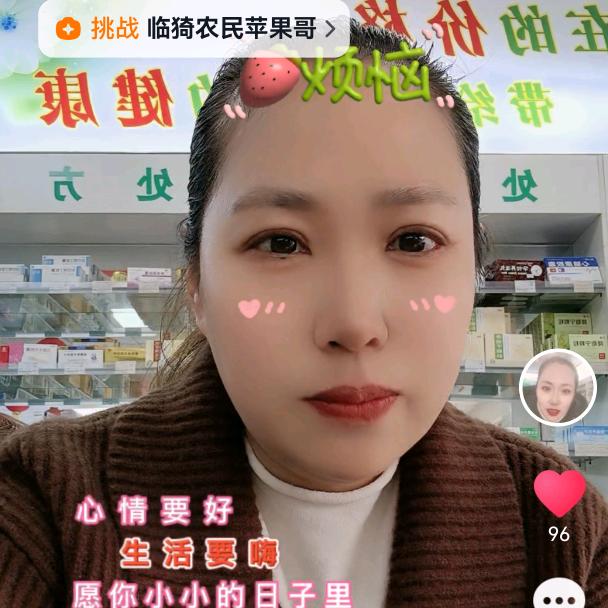Open the 挑战 临猗农民苹果哥 challenge banner
608x608 pixels.
[x=193, y=29]
